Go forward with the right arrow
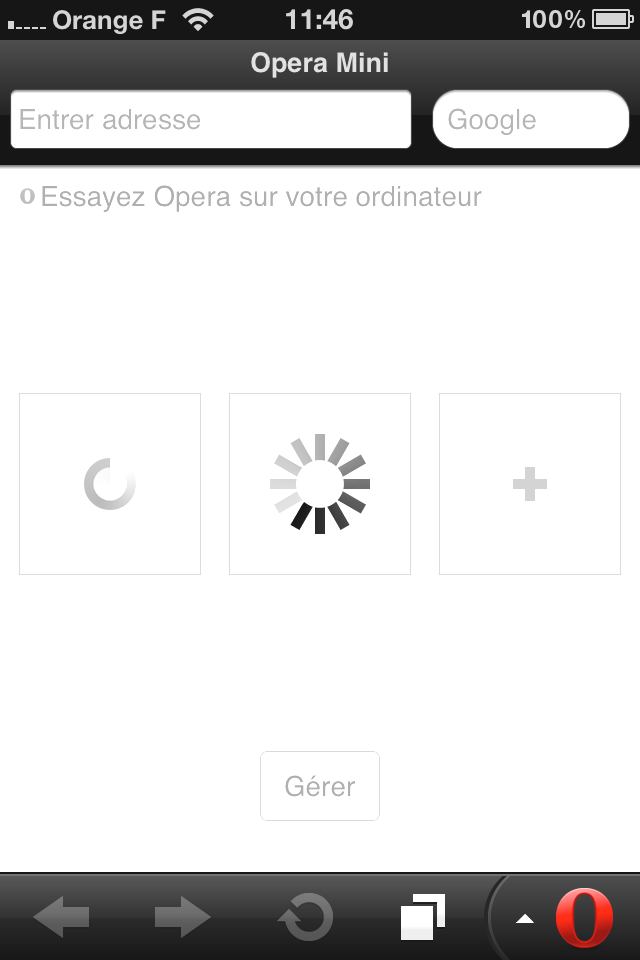This screenshot has height=960, width=640. point(182,917)
